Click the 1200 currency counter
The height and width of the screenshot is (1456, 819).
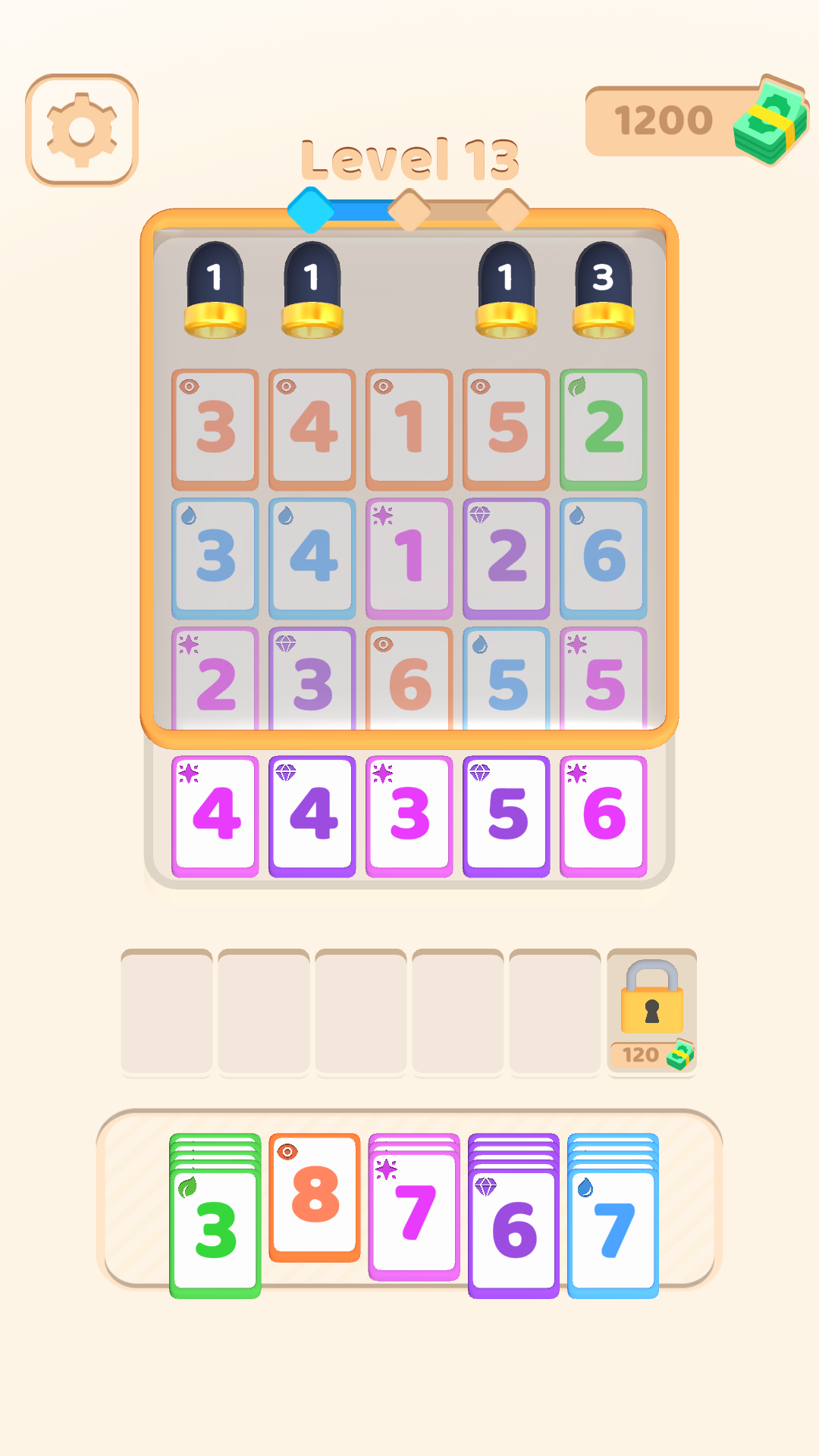tap(661, 120)
